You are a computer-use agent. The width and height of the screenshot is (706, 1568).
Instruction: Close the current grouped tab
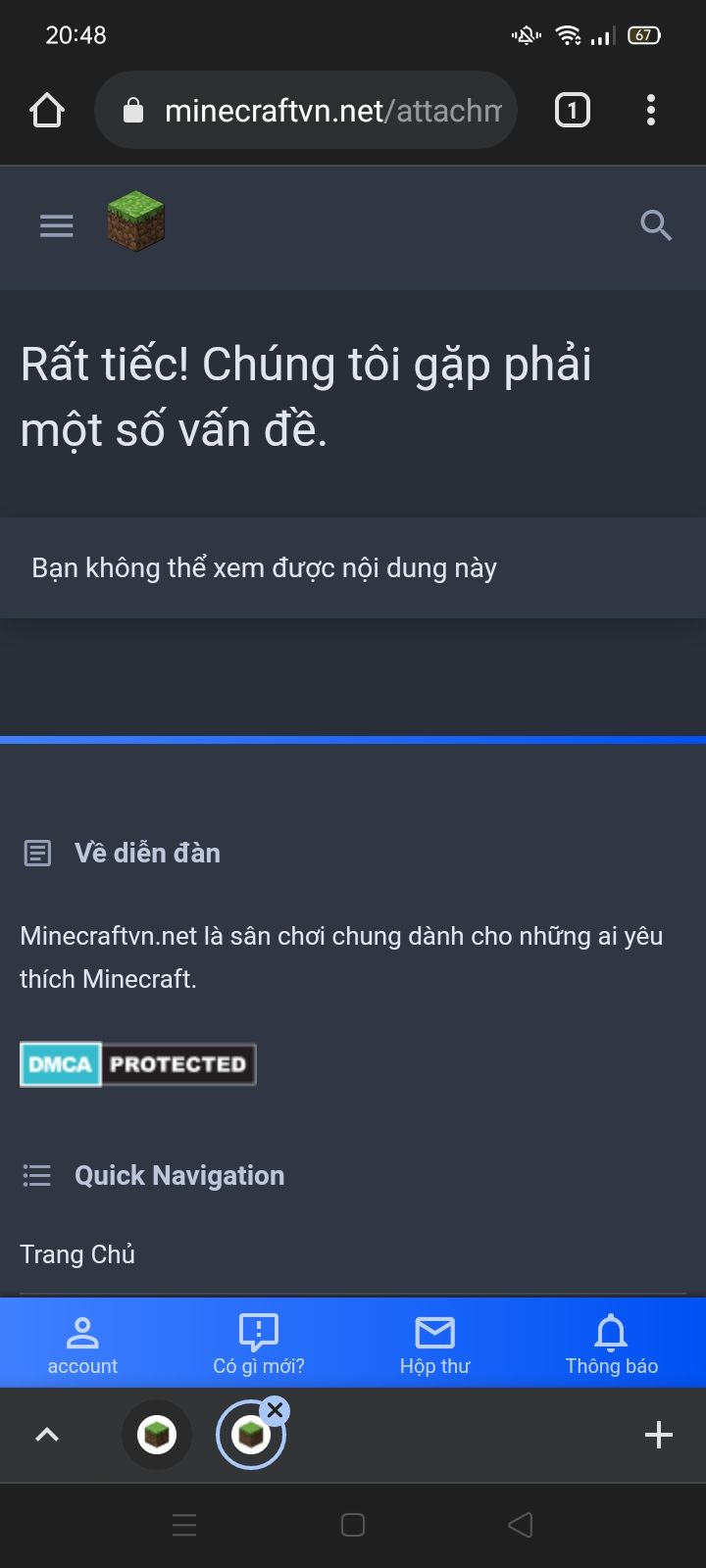[276, 1410]
